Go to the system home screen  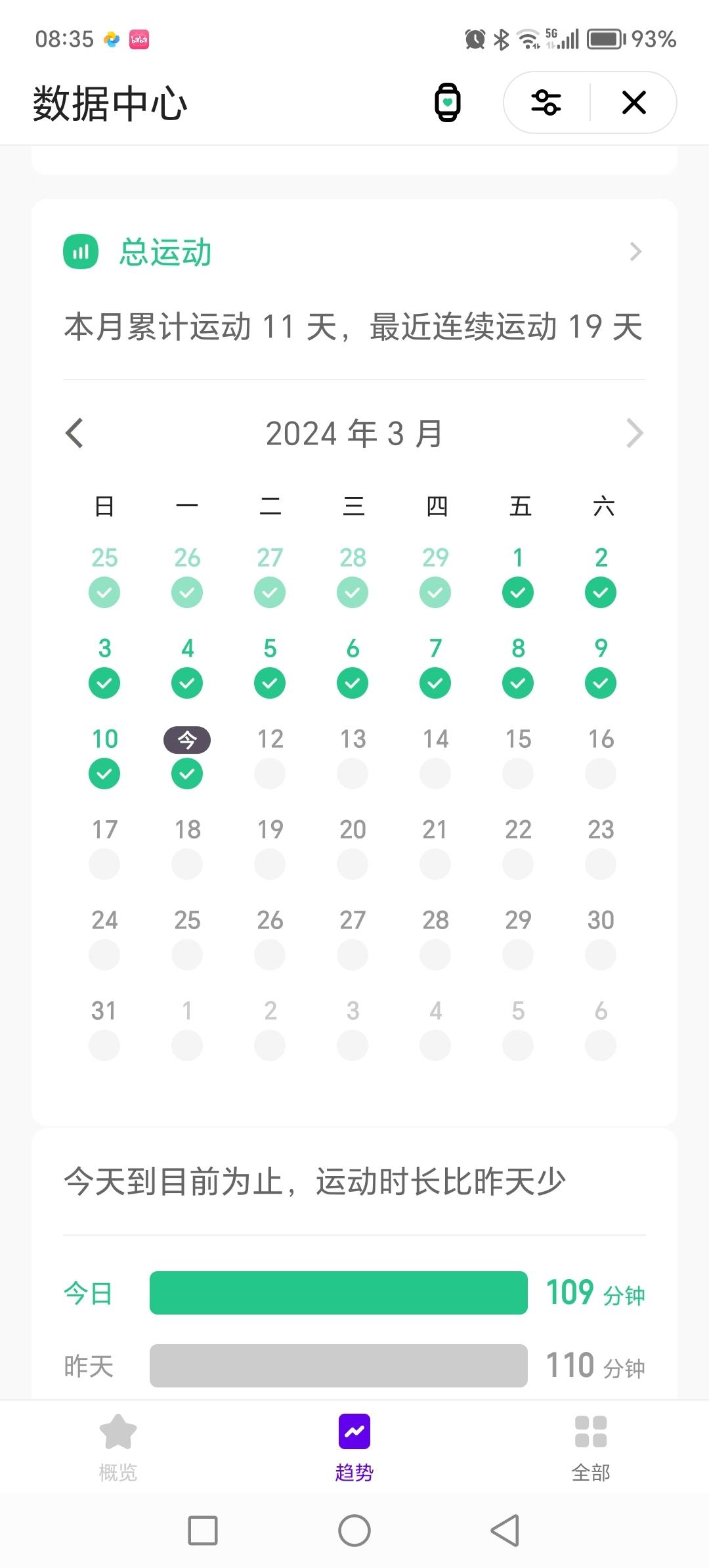[x=354, y=1531]
